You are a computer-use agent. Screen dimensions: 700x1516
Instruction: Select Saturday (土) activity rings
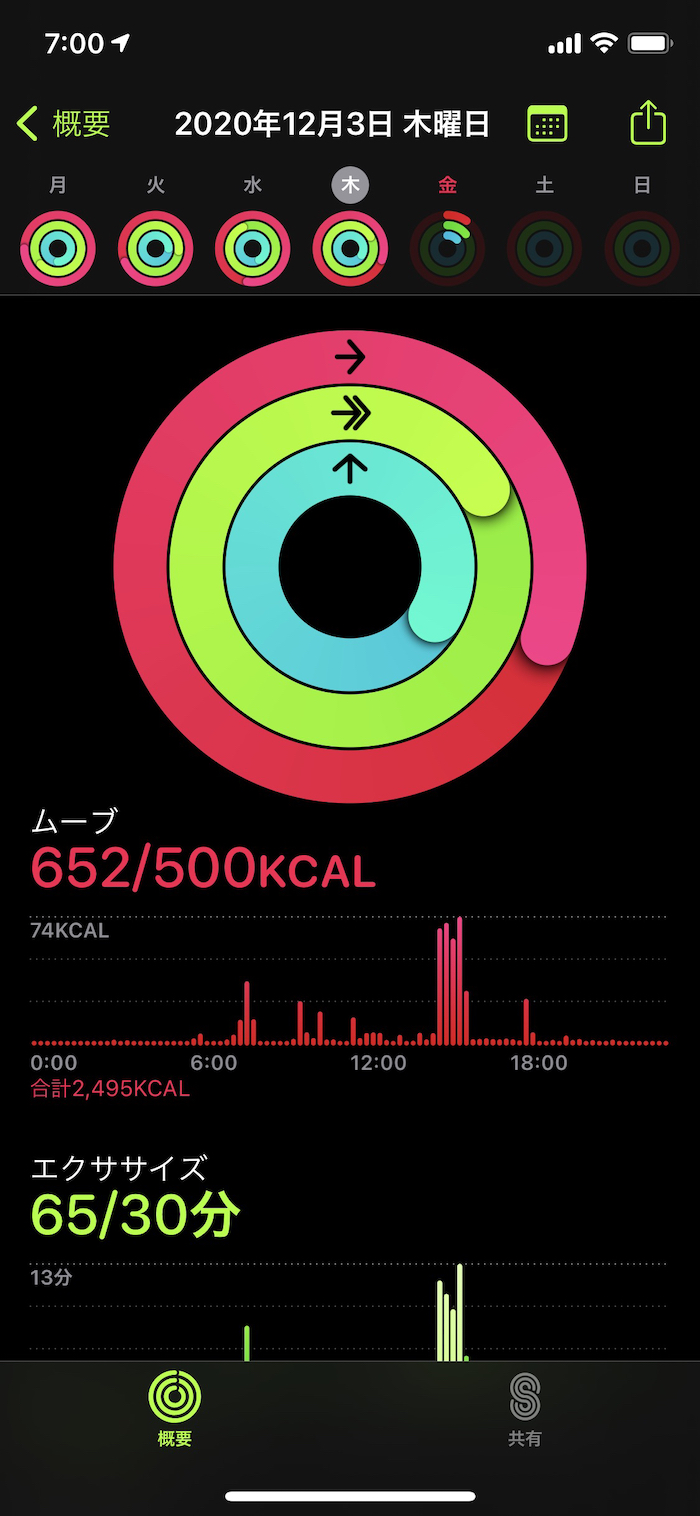545,248
